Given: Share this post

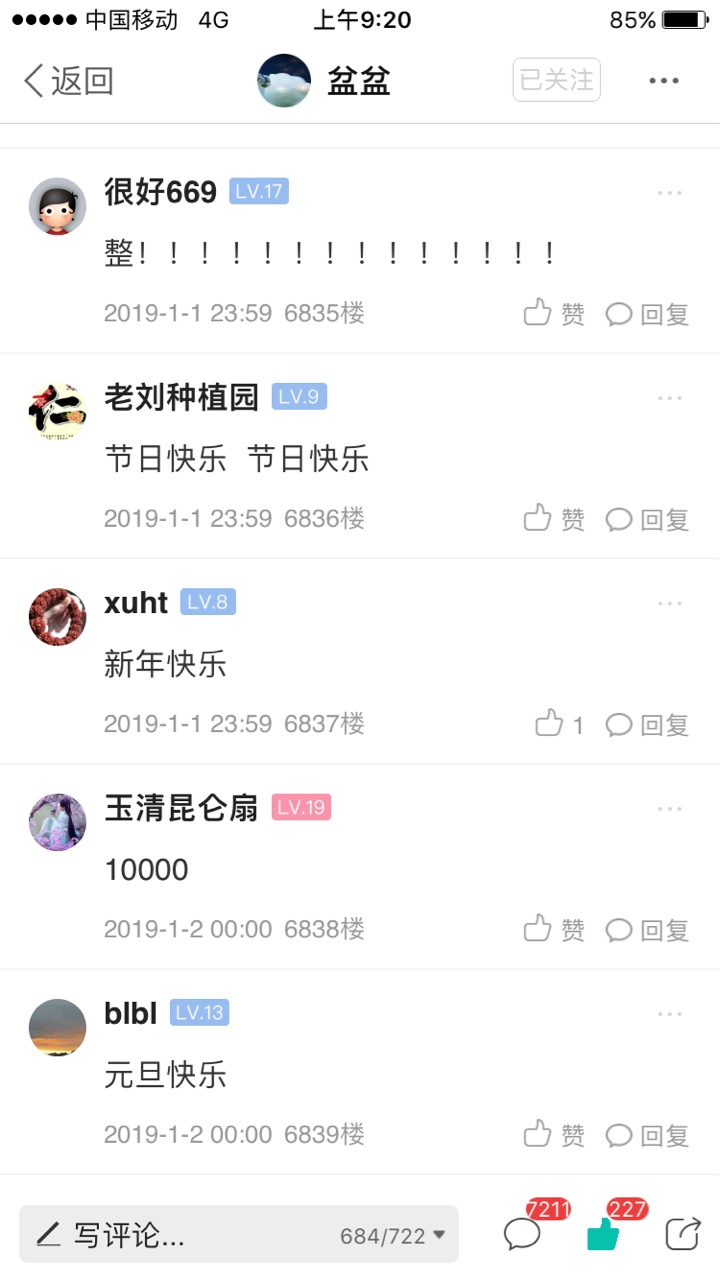Looking at the screenshot, I should tap(683, 1233).
